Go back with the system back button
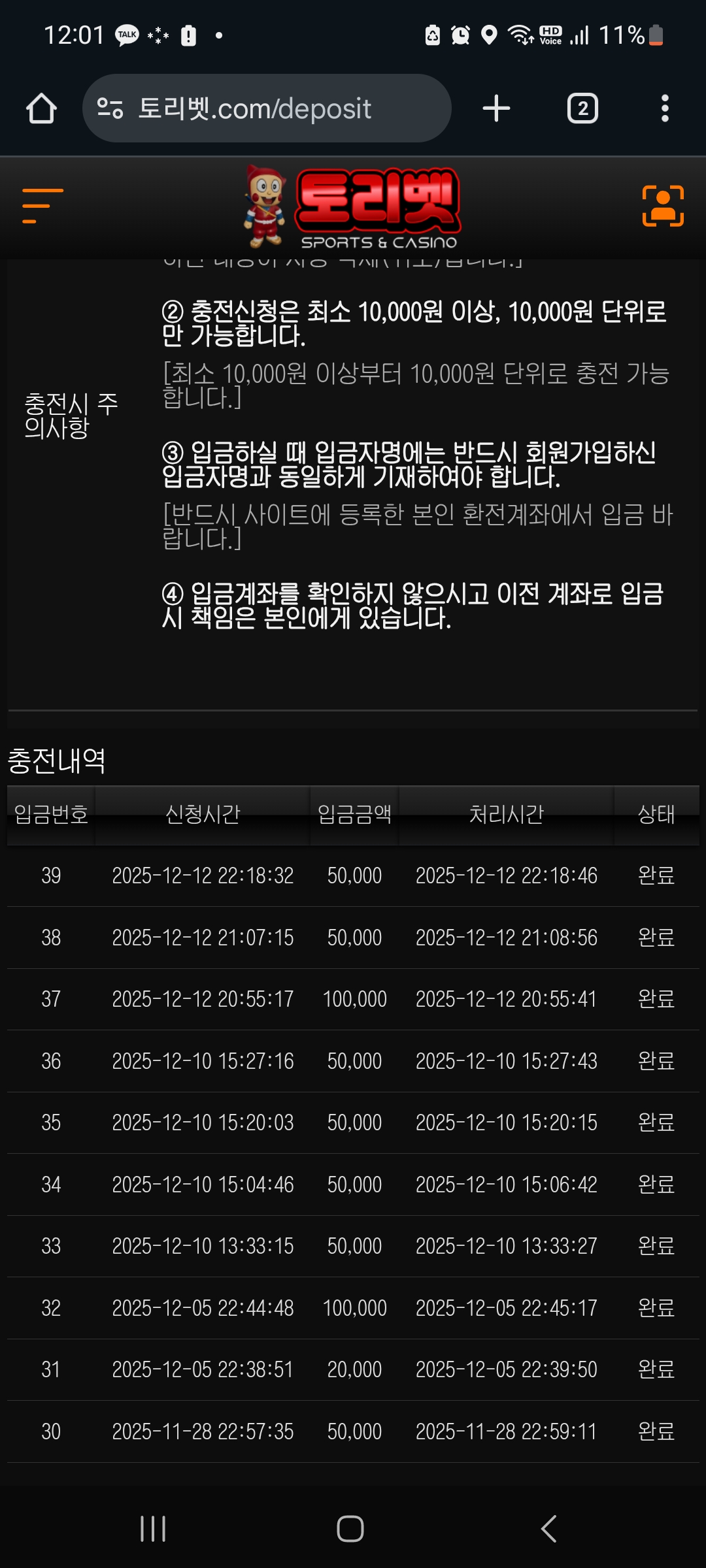Screen dimensions: 706x1568 (549, 1529)
